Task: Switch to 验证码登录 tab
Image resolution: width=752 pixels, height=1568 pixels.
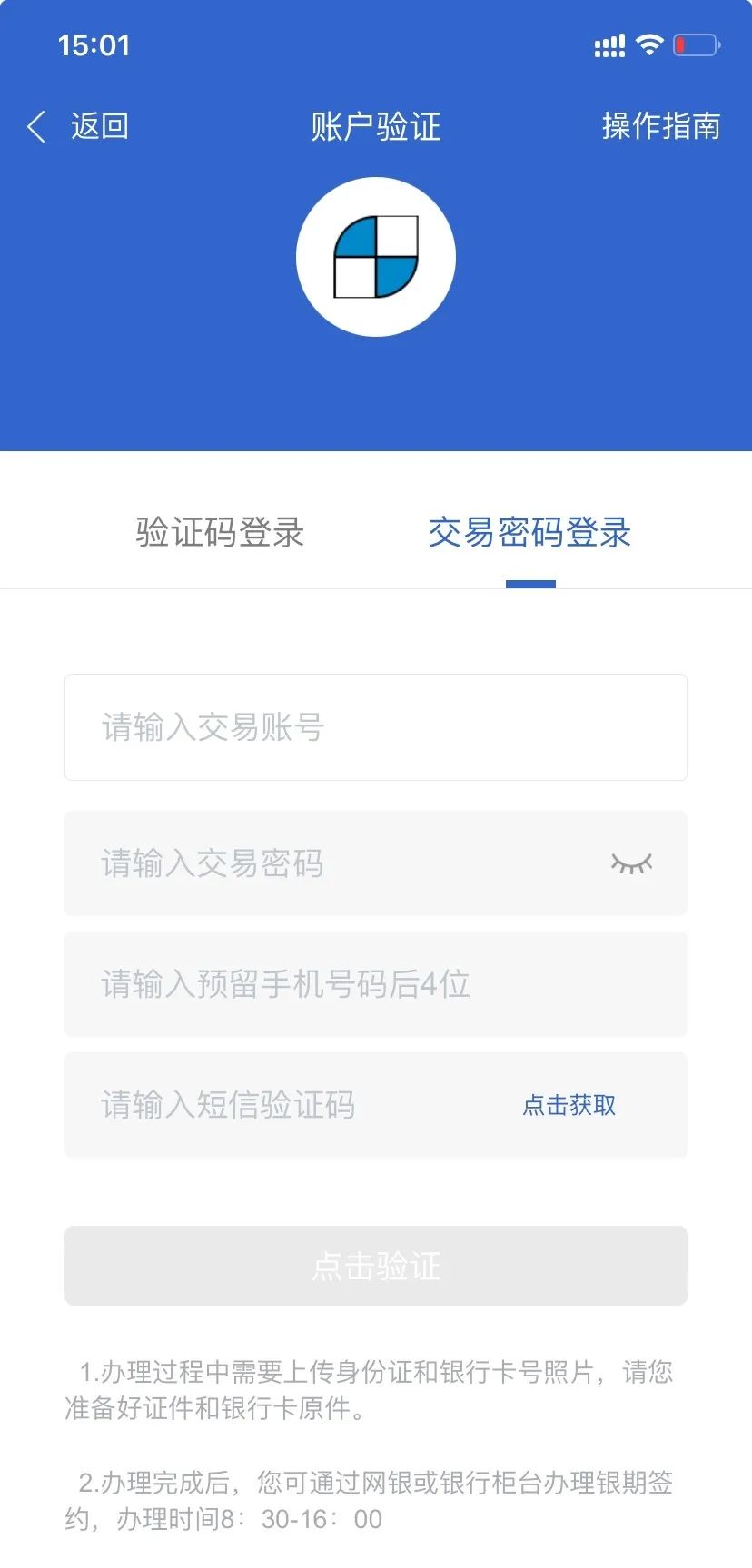Action: point(219,533)
